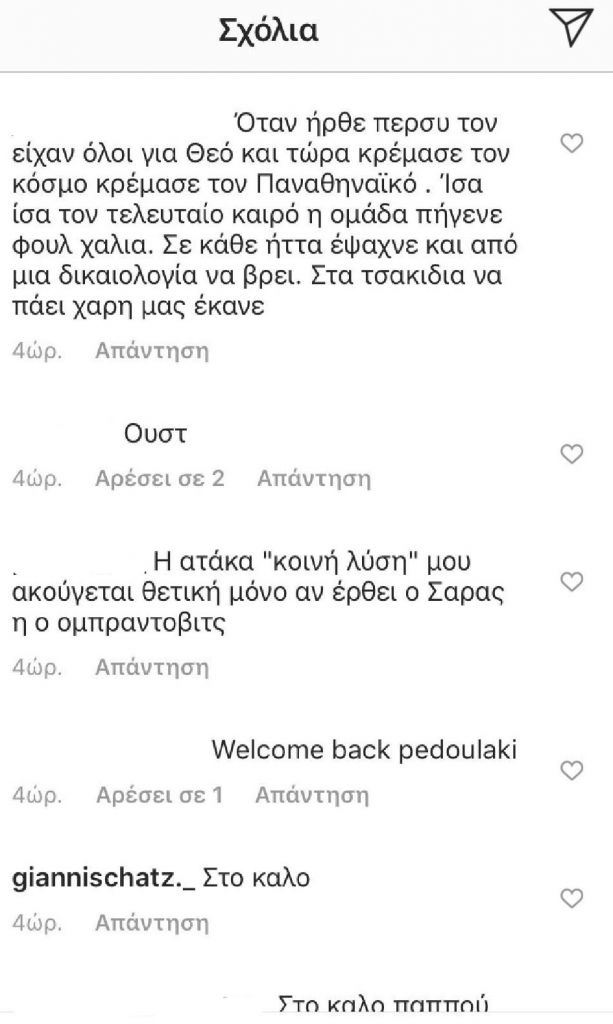
Task: Like the "κοινή λύση" comment
Action: point(571,582)
